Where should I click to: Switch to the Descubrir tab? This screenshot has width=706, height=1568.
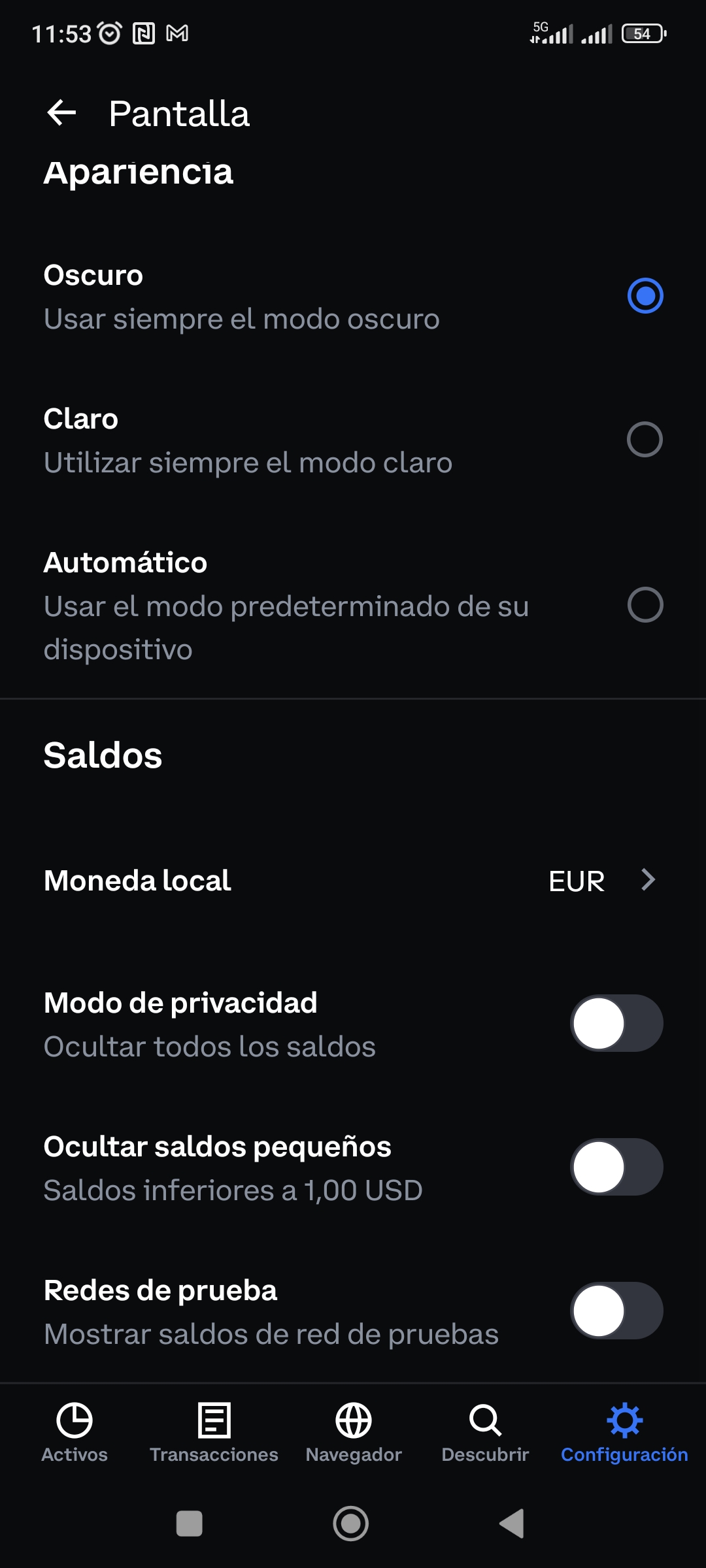(485, 1433)
